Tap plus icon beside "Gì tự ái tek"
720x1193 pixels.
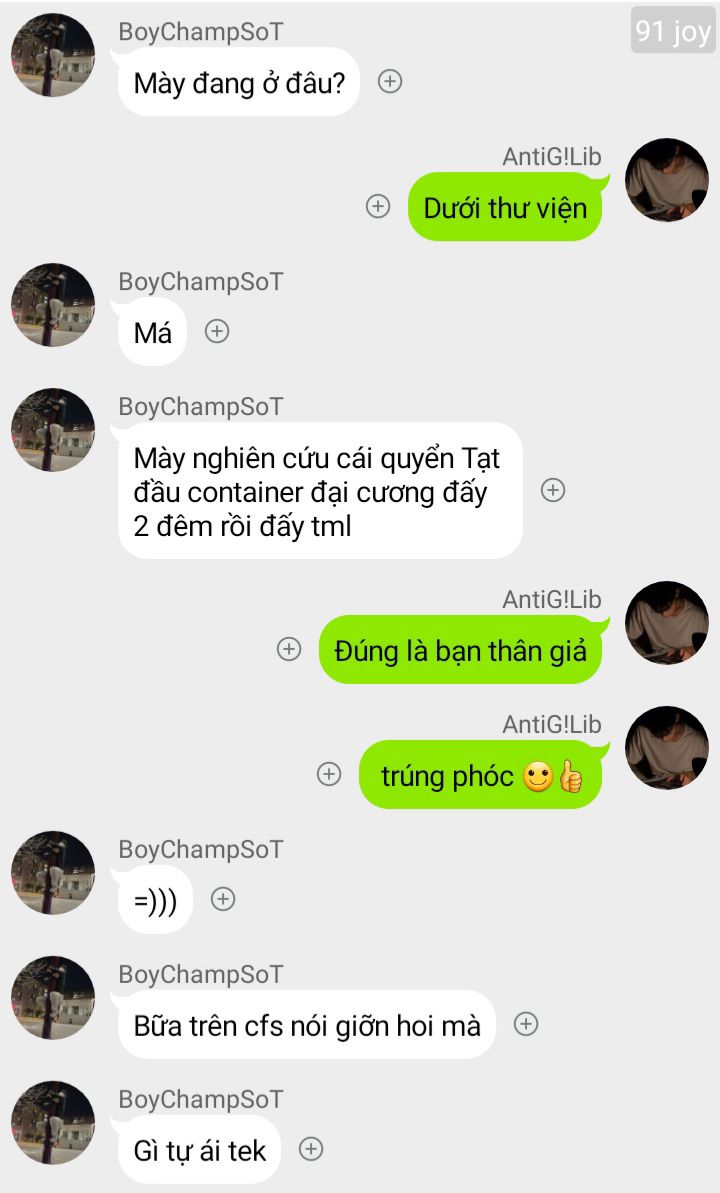[x=311, y=1148]
